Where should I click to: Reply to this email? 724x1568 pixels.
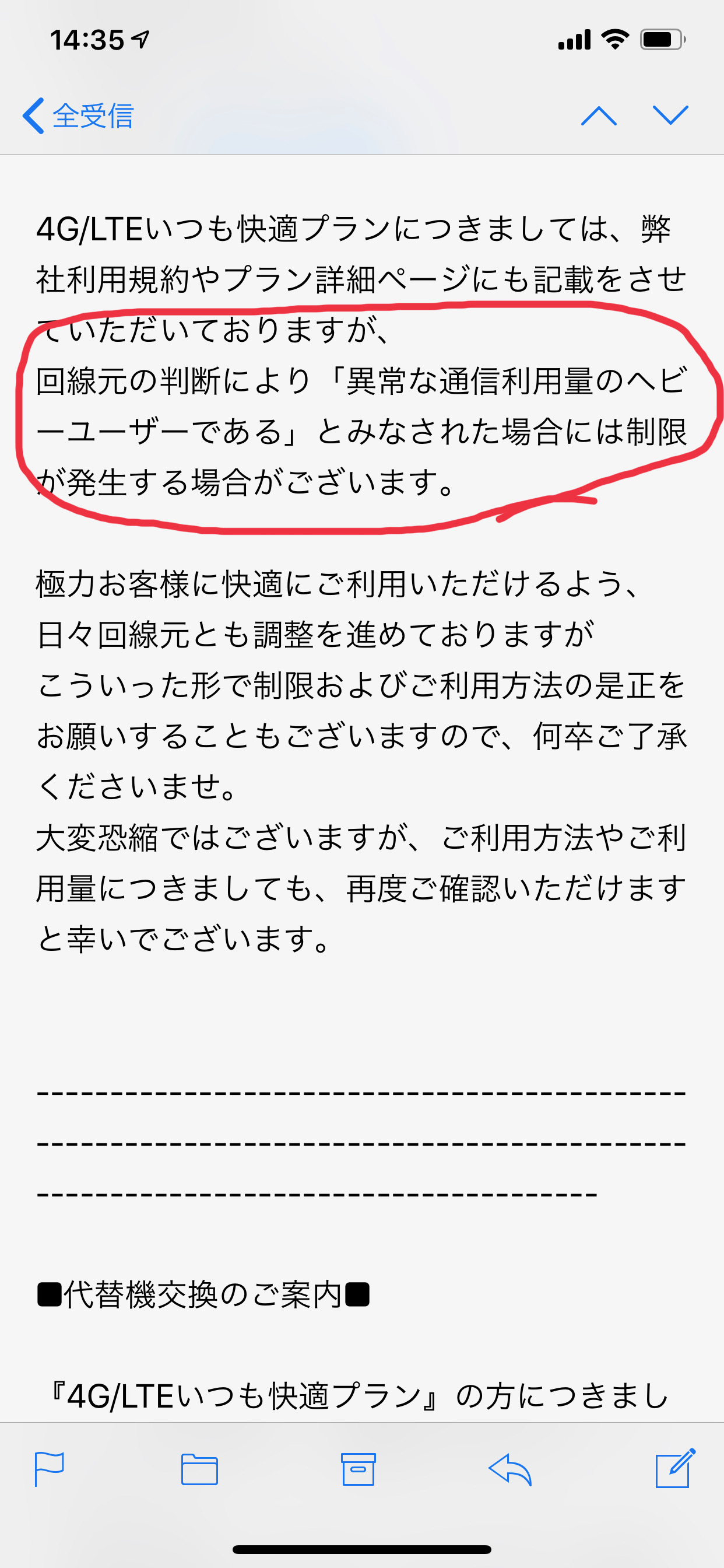click(510, 1469)
